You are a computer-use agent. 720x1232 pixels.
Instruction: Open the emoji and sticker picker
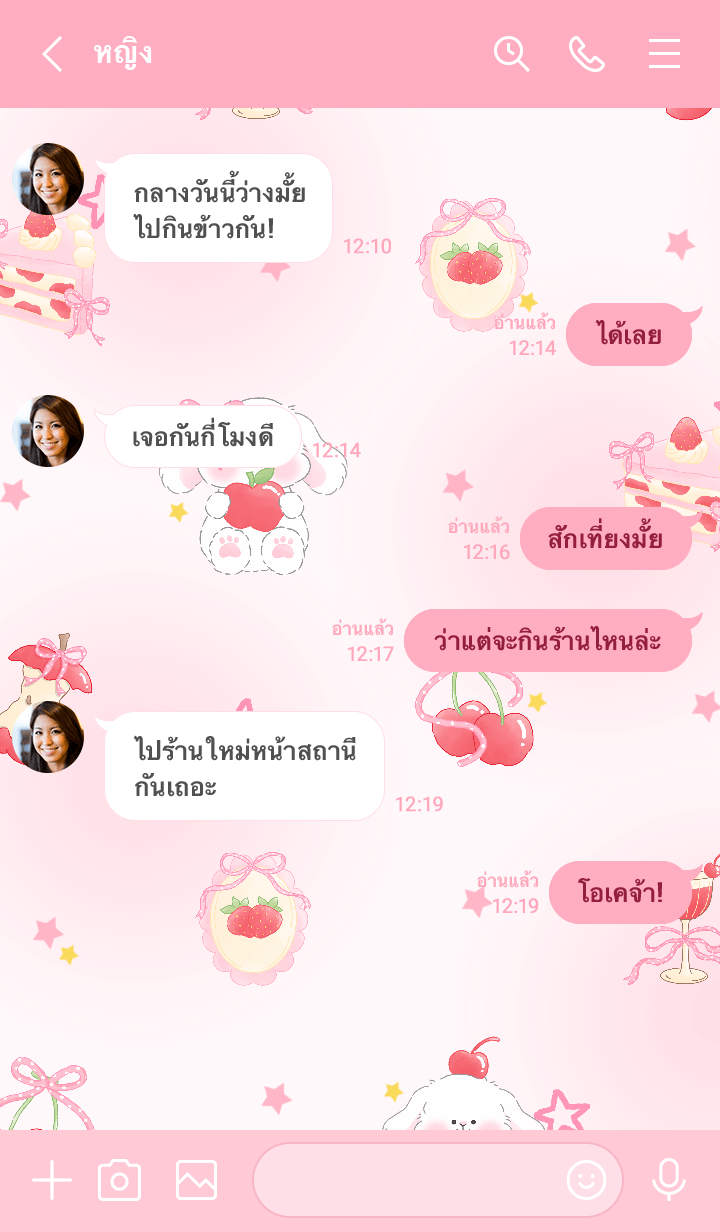tap(586, 1181)
